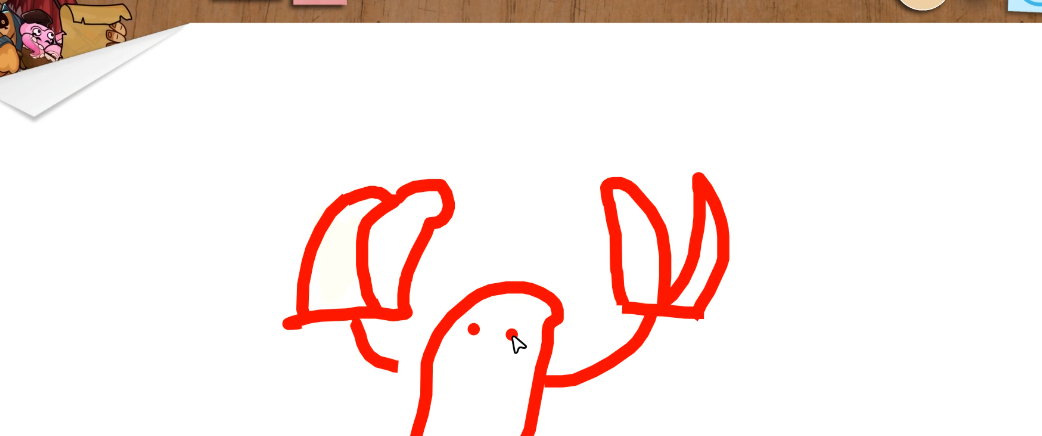Tap the beige round button
Image resolution: width=1042 pixels, height=436 pixels.
click(x=922, y=4)
